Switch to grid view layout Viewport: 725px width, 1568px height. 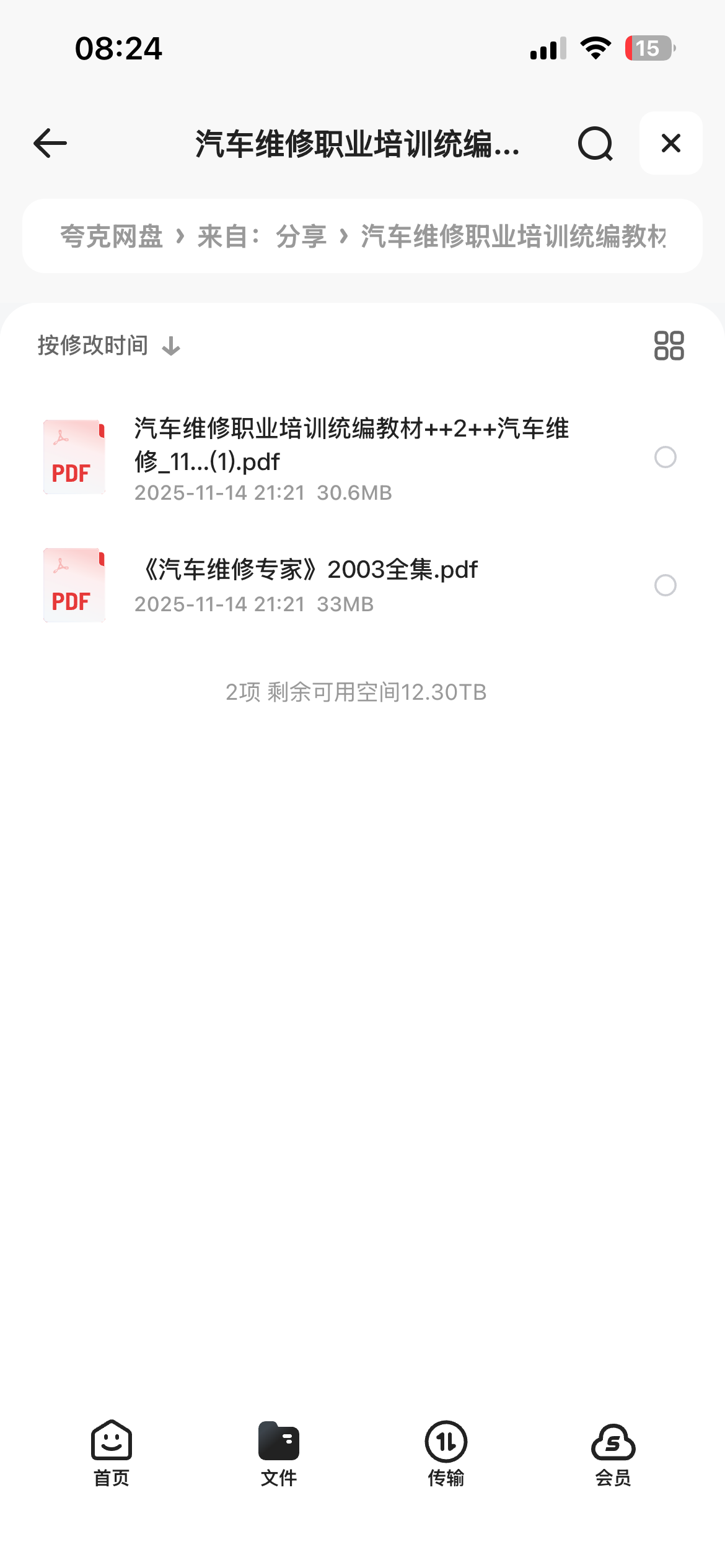(669, 346)
